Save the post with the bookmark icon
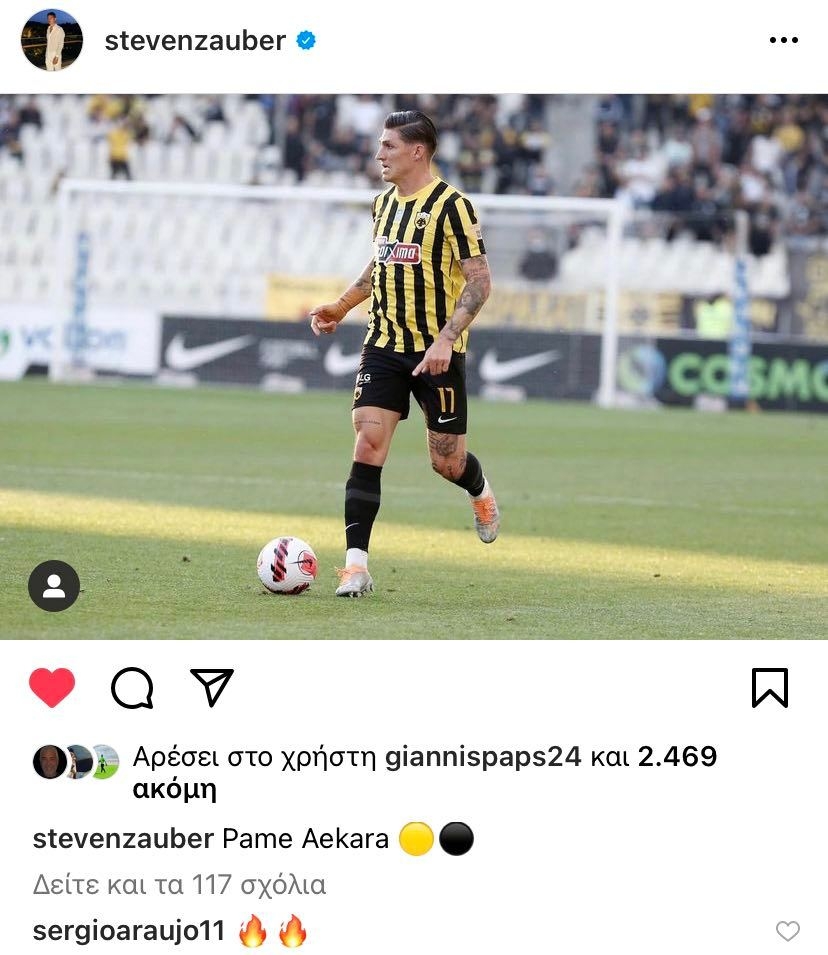Viewport: 828px width, 955px height. coord(770,688)
